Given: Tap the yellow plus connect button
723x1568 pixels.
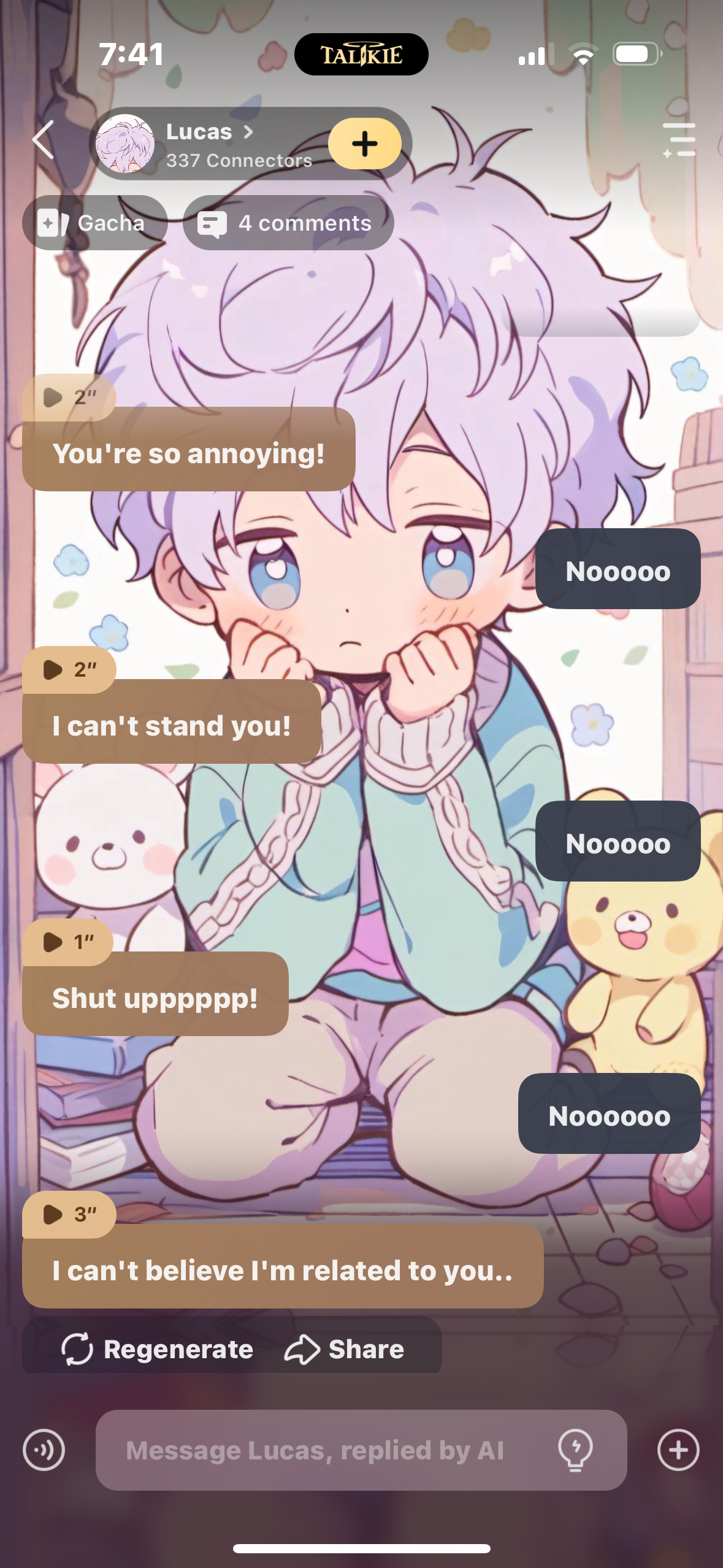Looking at the screenshot, I should point(364,144).
